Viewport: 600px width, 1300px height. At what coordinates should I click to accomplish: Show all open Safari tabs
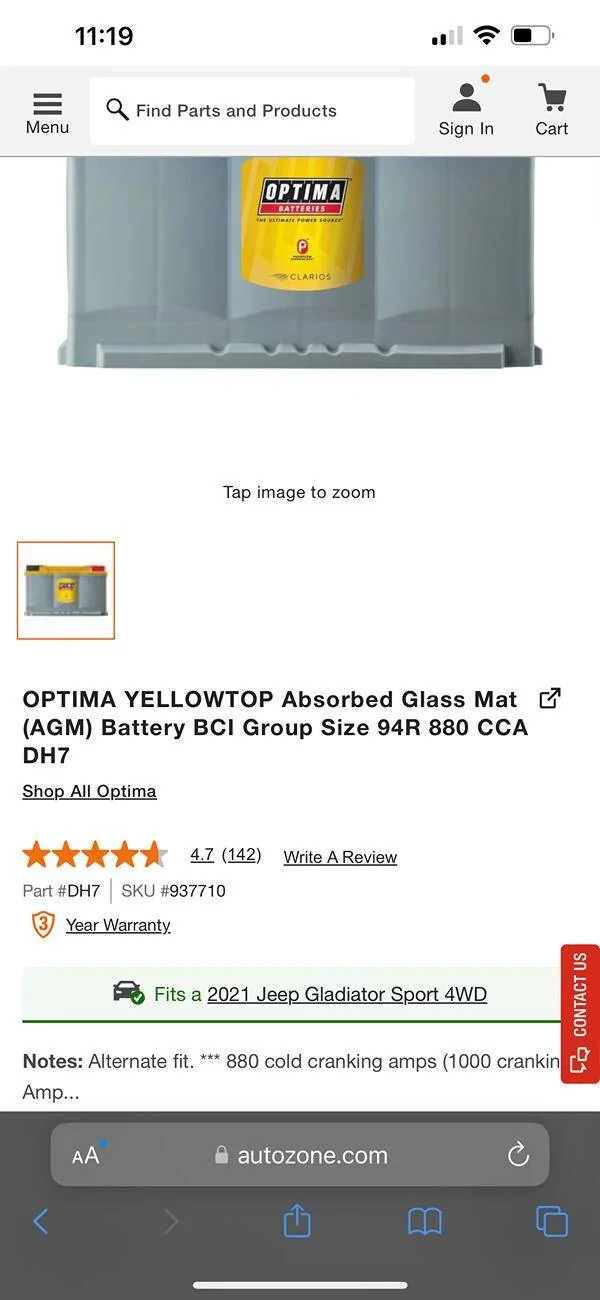(552, 1221)
